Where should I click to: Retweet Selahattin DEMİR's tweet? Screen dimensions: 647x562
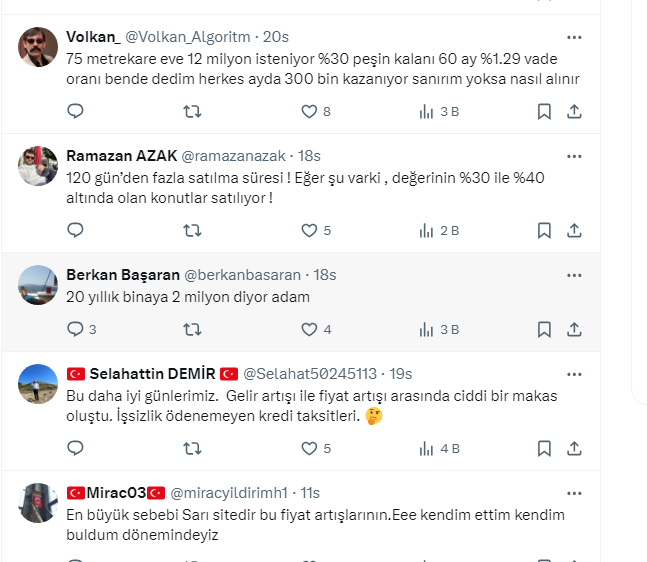click(x=192, y=449)
